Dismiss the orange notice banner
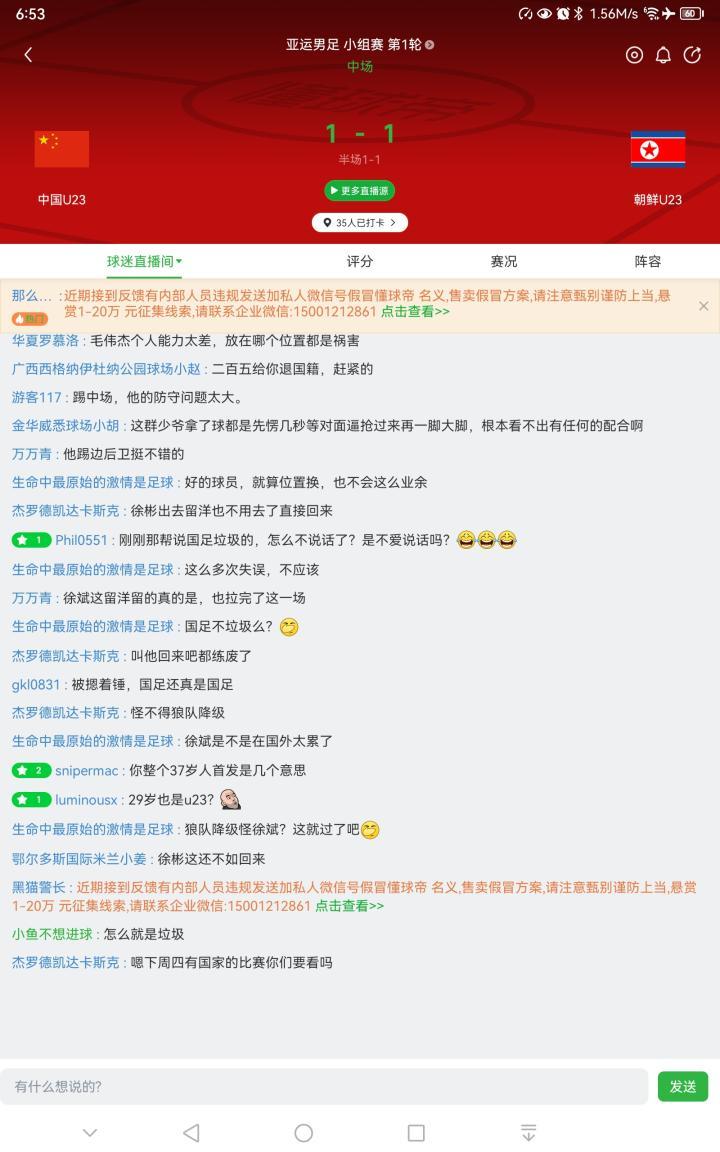Screen dimensions: 720x1152 [x=703, y=306]
